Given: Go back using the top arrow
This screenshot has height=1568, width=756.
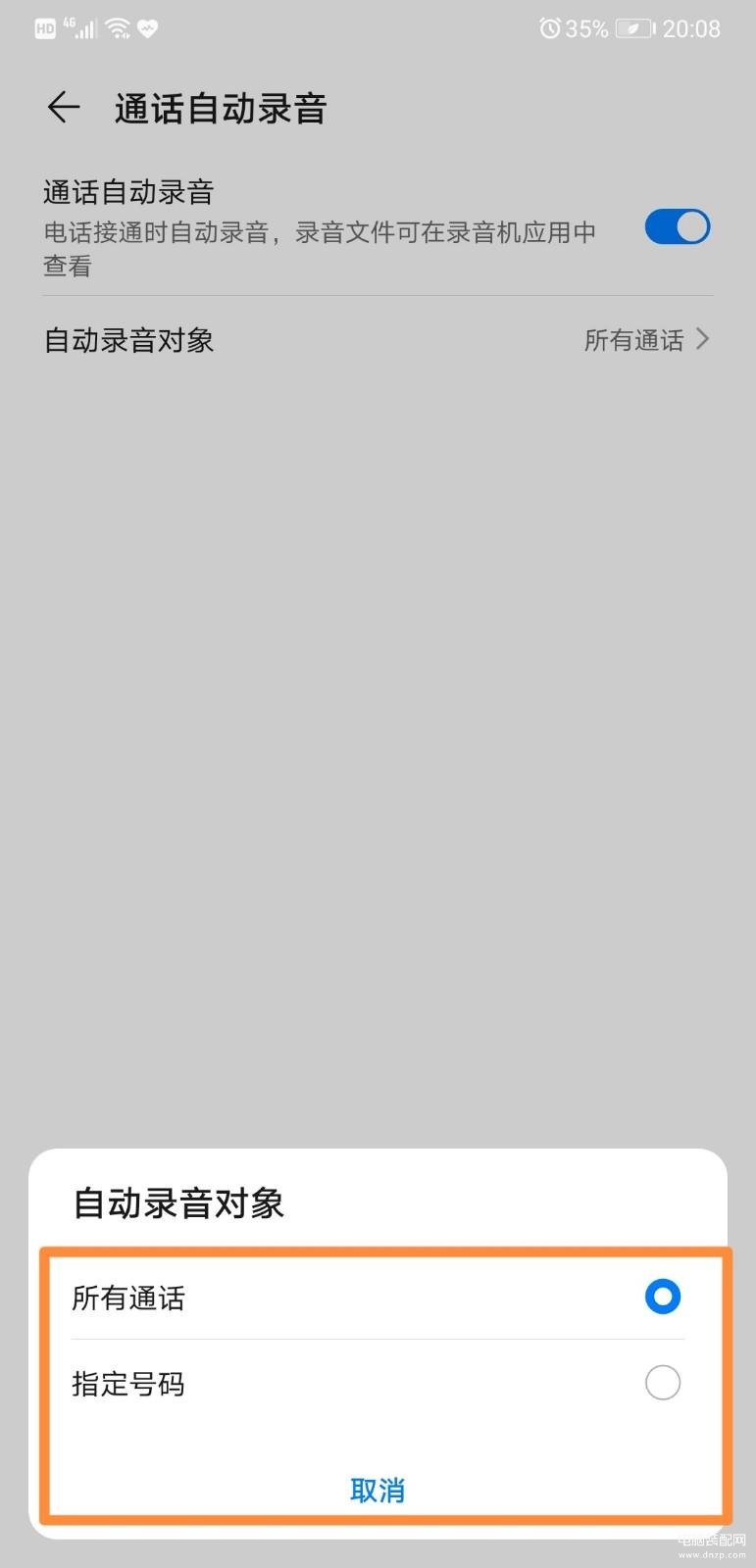Looking at the screenshot, I should (x=63, y=108).
